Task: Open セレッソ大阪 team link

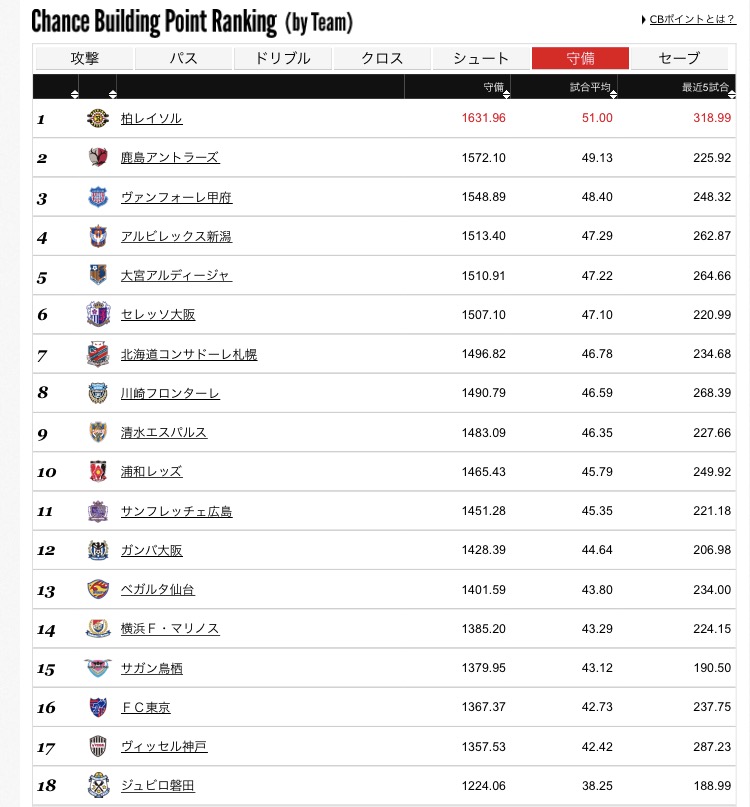Action: coord(157,315)
